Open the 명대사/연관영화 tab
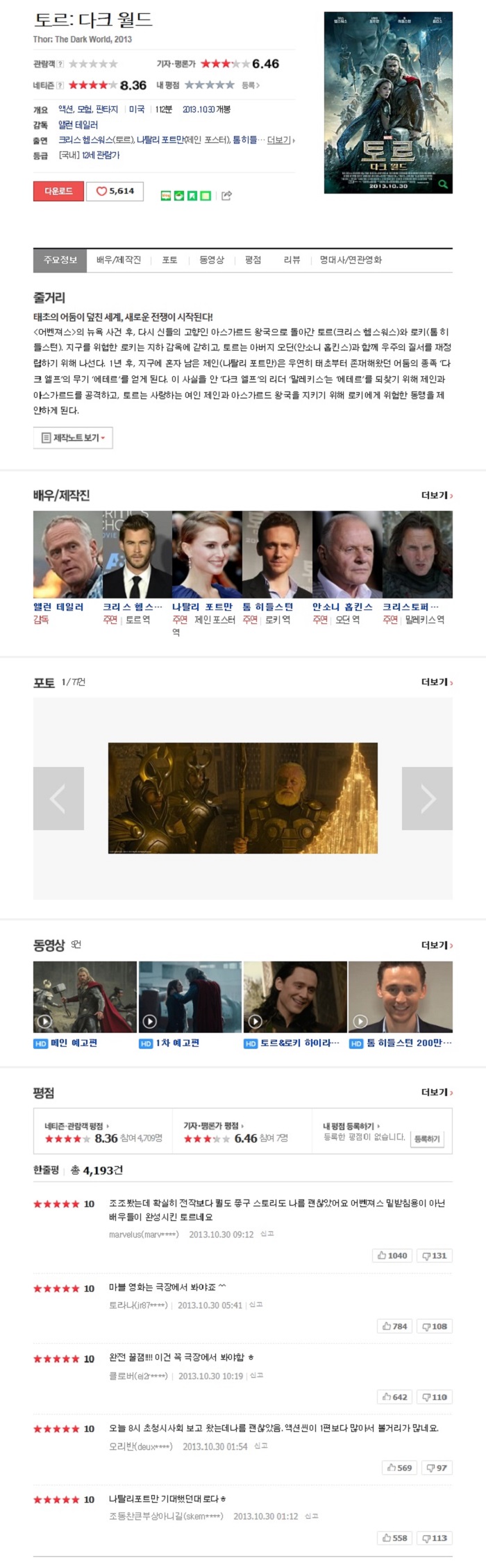This screenshot has width=486, height=1568. (351, 260)
